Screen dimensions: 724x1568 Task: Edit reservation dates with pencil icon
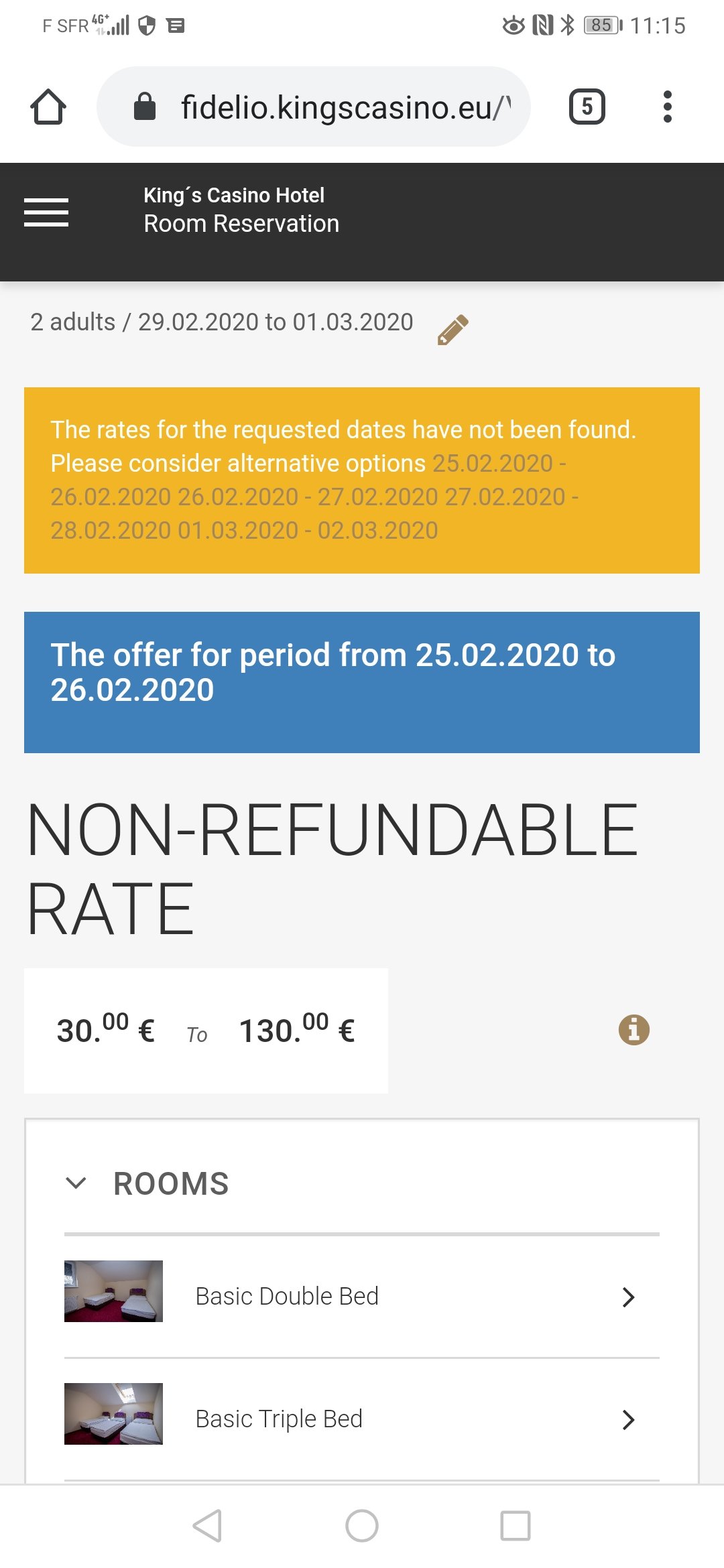(x=453, y=330)
